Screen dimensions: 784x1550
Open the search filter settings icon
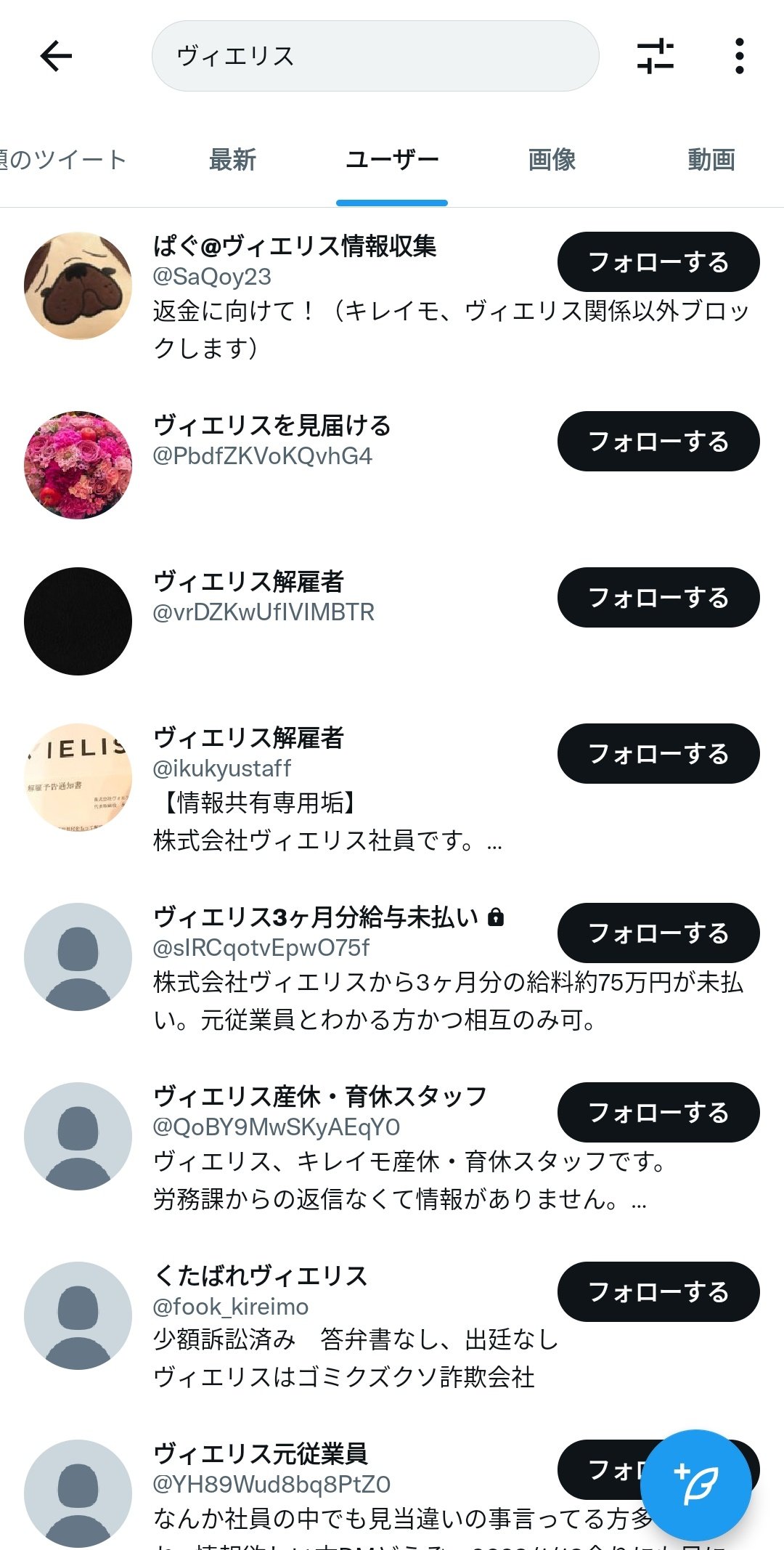[656, 56]
